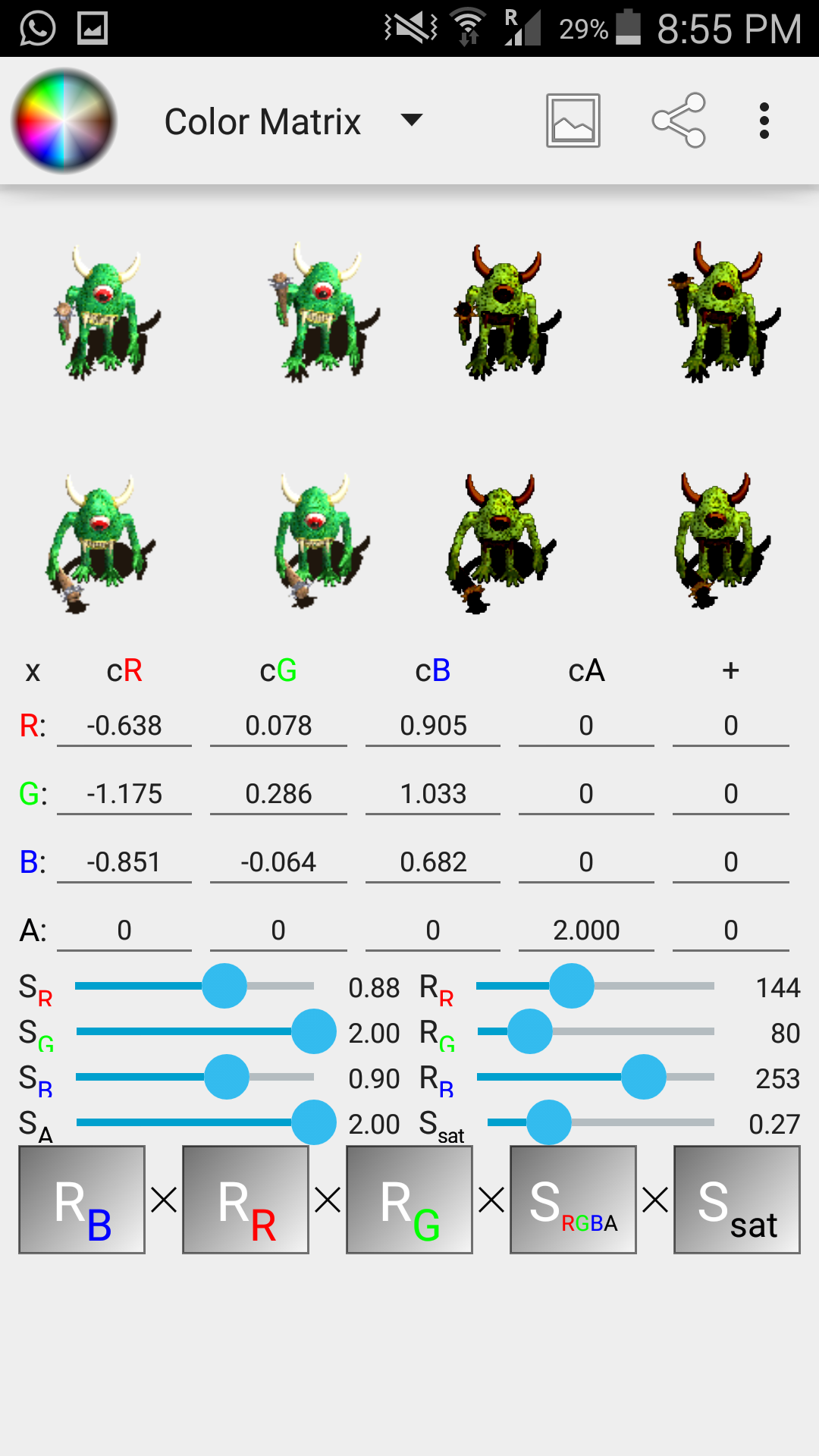Adjust the SA alpha scale slider
This screenshot has width=819, height=1456.
pos(314,1122)
